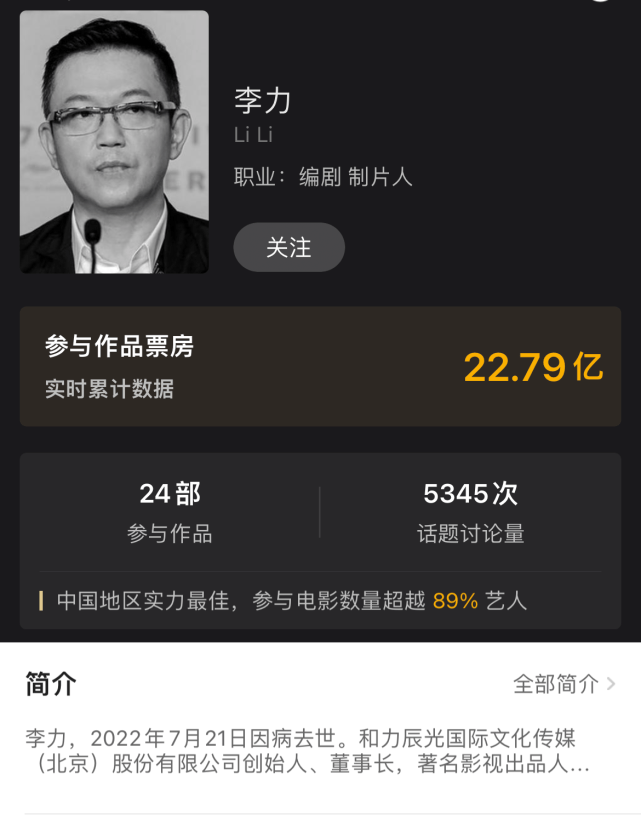Follow Li Li with the 关注 button

point(289,247)
